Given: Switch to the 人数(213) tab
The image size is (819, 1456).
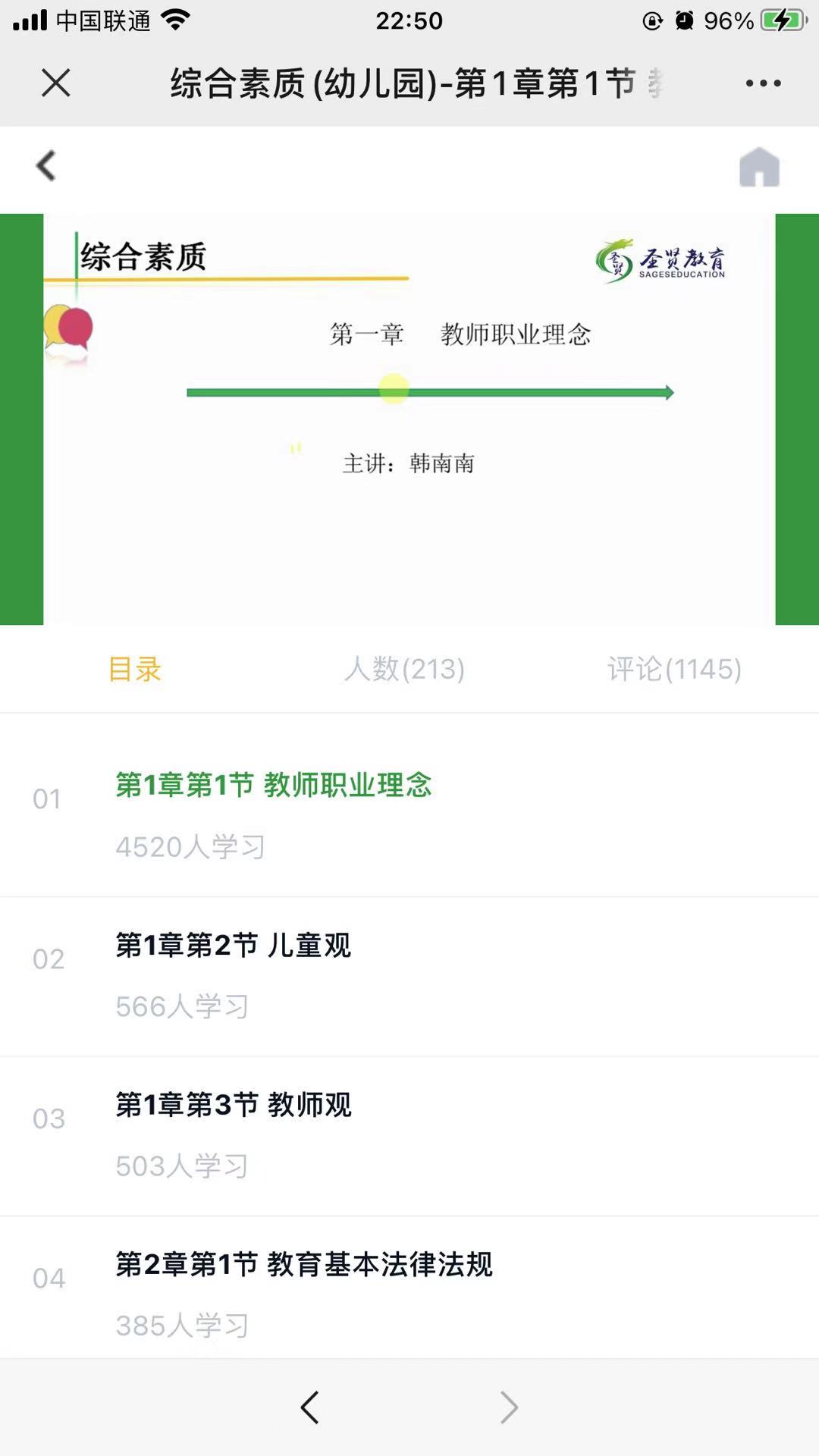Looking at the screenshot, I should click(x=404, y=670).
